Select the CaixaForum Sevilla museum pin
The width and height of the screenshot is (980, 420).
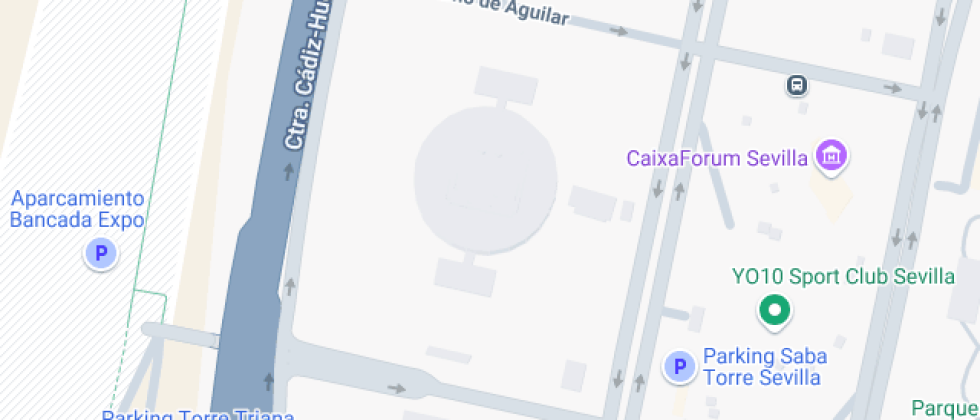[x=832, y=157]
